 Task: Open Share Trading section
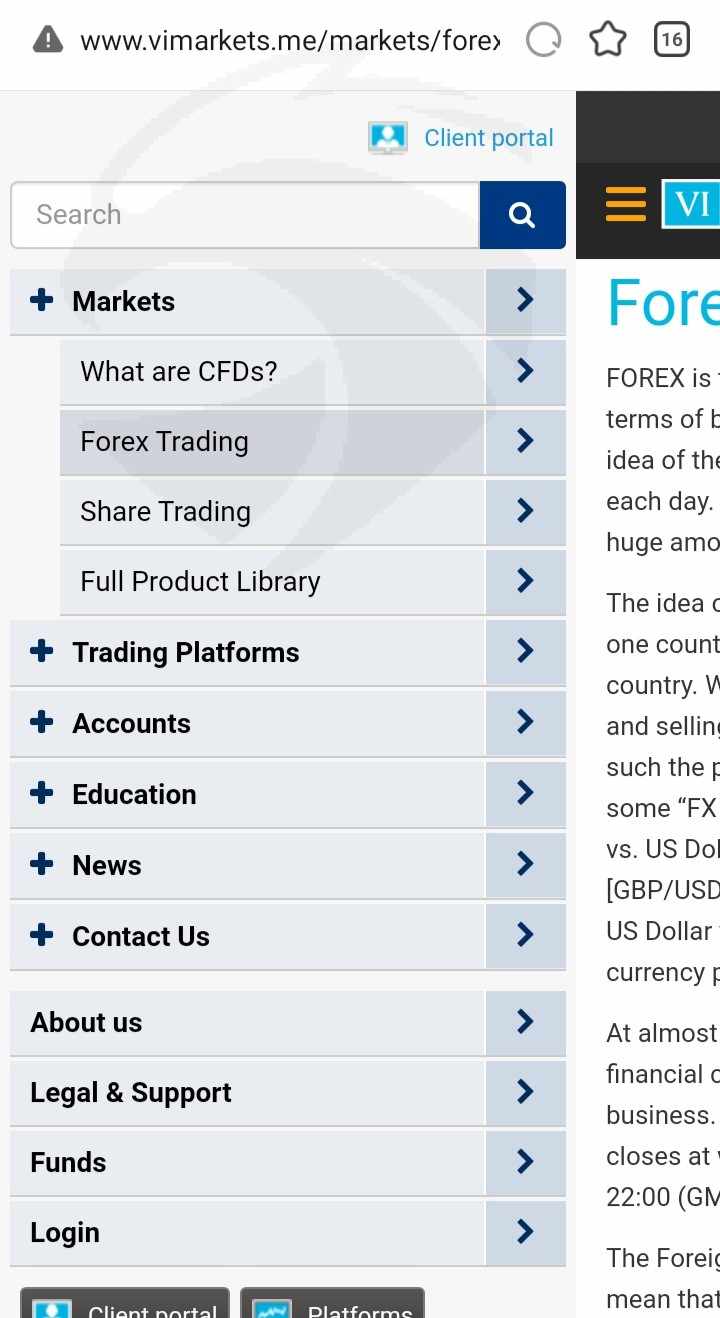[x=313, y=512]
